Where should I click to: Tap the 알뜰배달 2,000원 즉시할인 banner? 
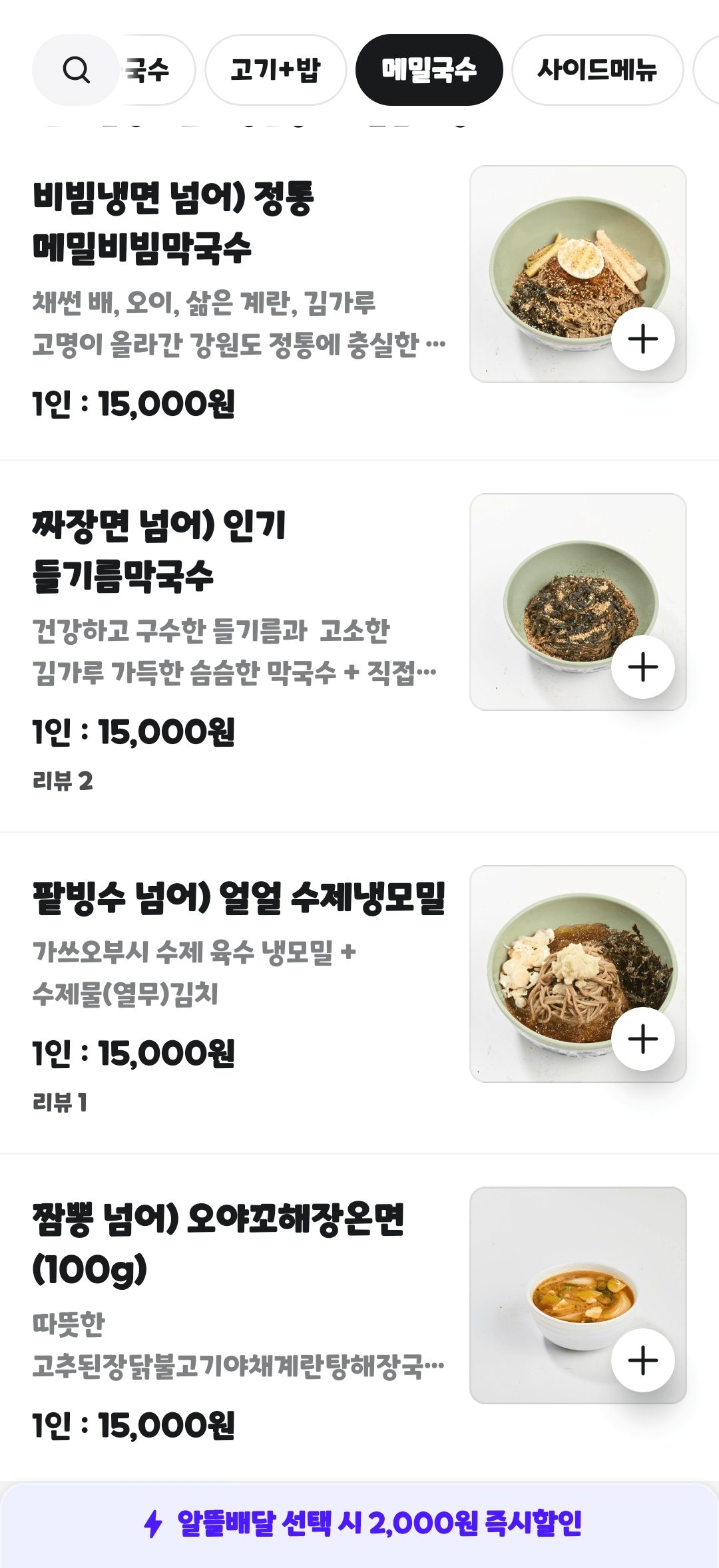pyautogui.click(x=359, y=1523)
